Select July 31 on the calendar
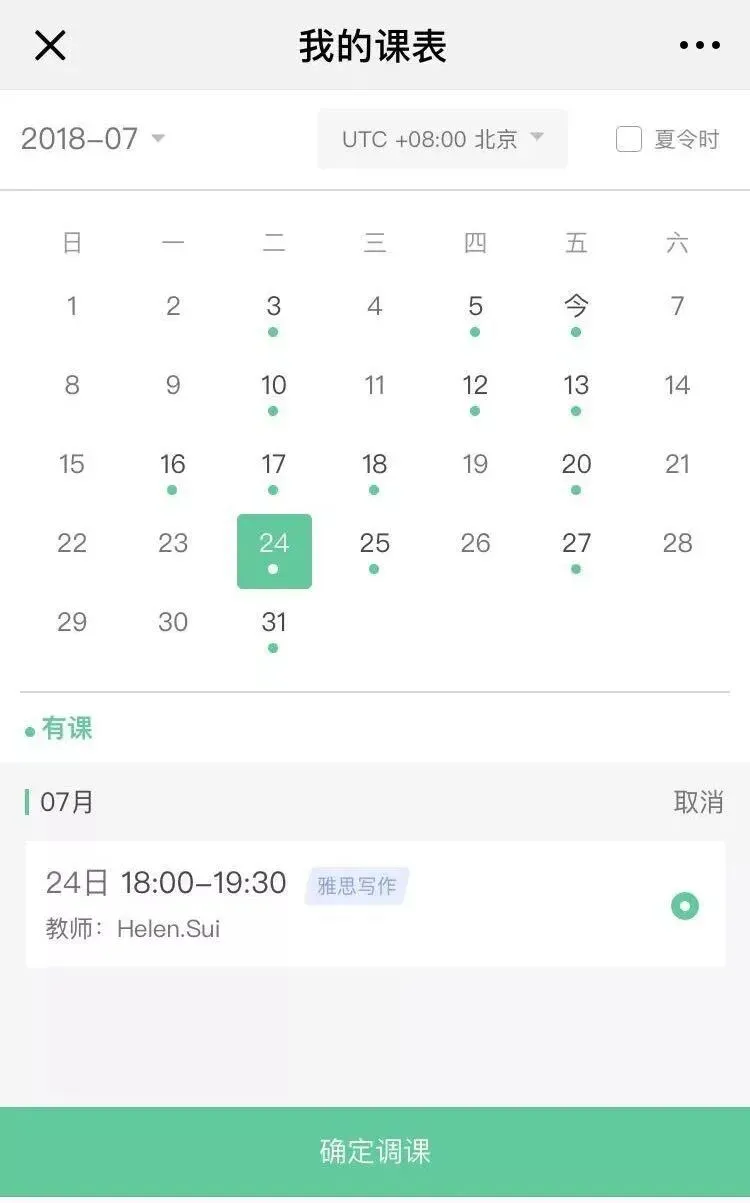 pos(273,629)
